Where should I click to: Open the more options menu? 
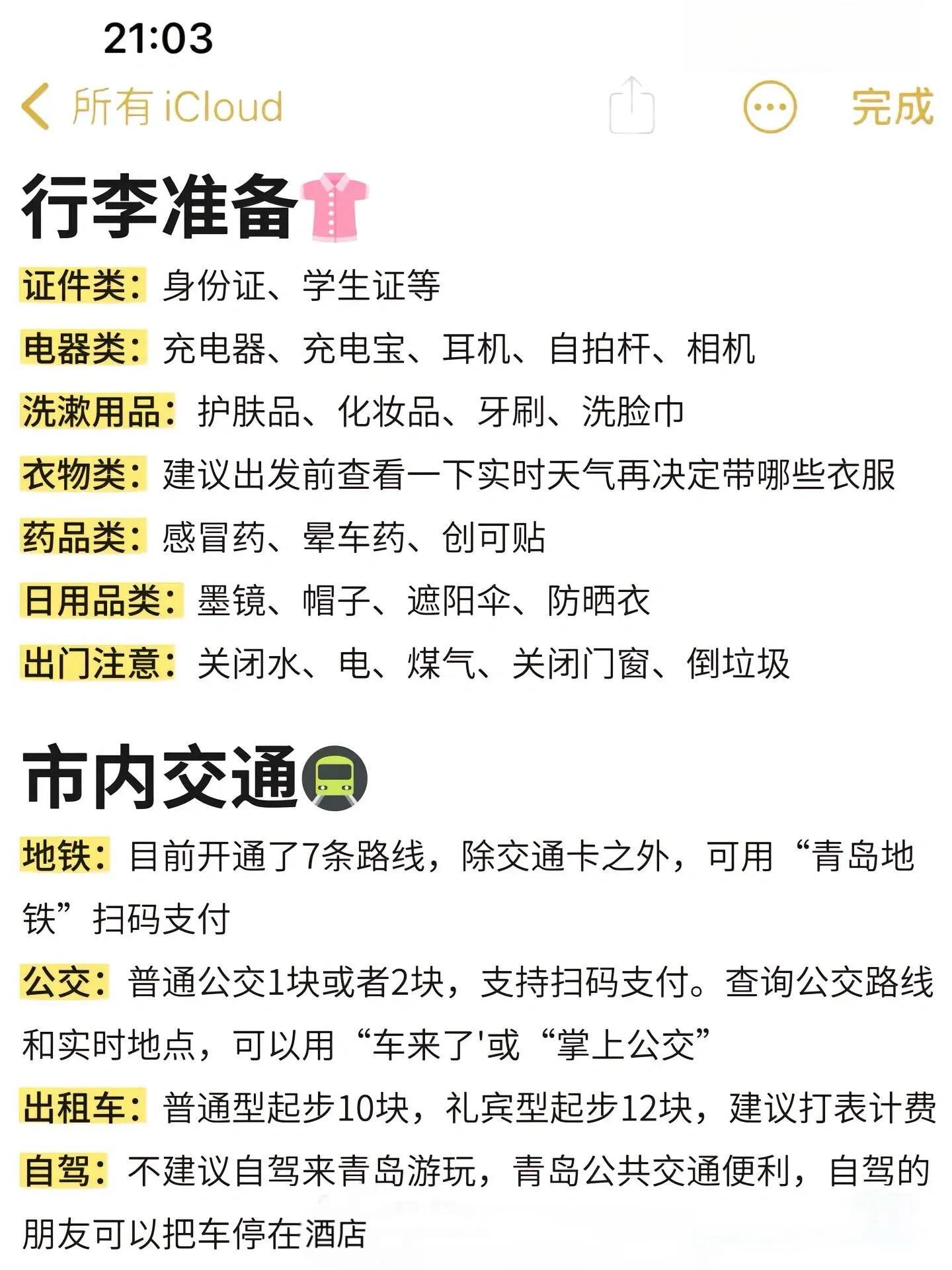(770, 107)
